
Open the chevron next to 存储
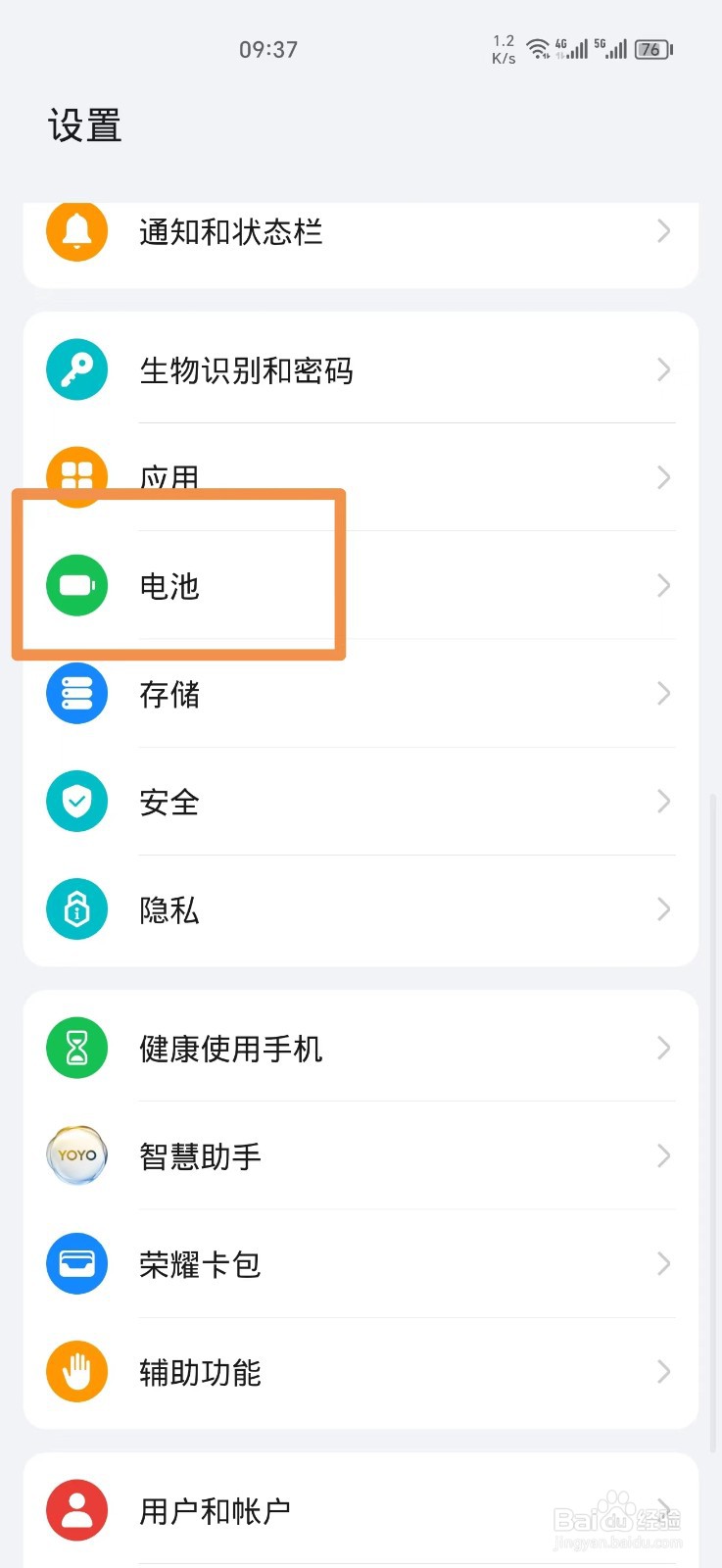[x=664, y=694]
